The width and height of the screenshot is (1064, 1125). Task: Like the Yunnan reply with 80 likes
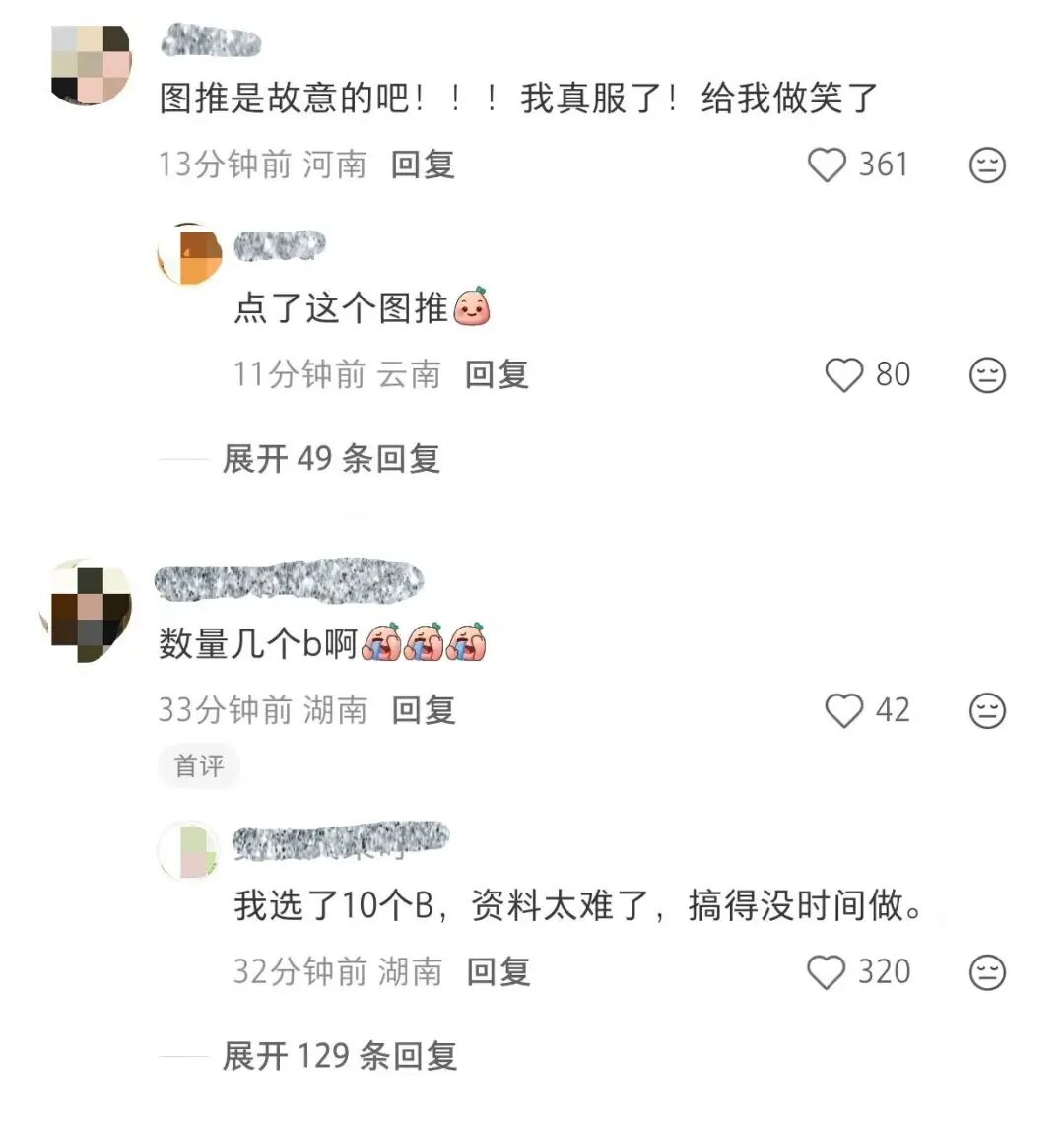843,375
